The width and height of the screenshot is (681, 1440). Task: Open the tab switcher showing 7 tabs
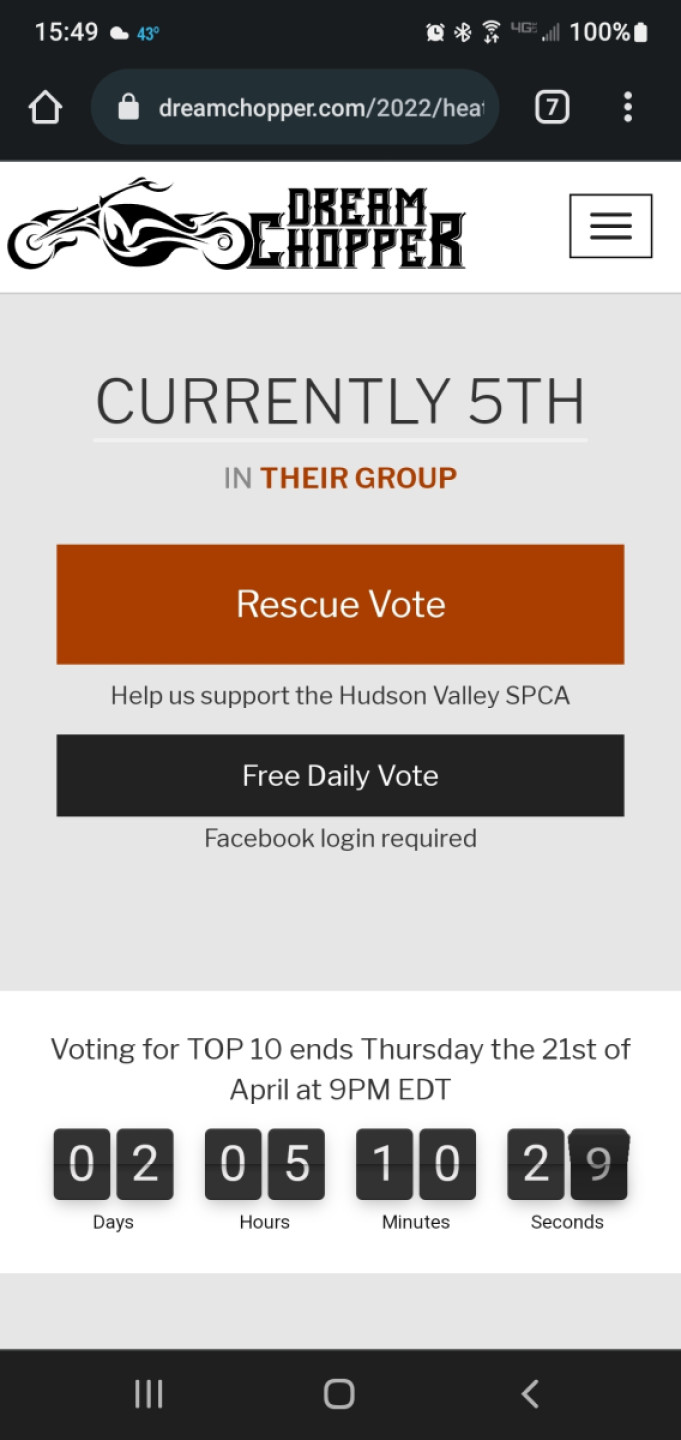552,107
